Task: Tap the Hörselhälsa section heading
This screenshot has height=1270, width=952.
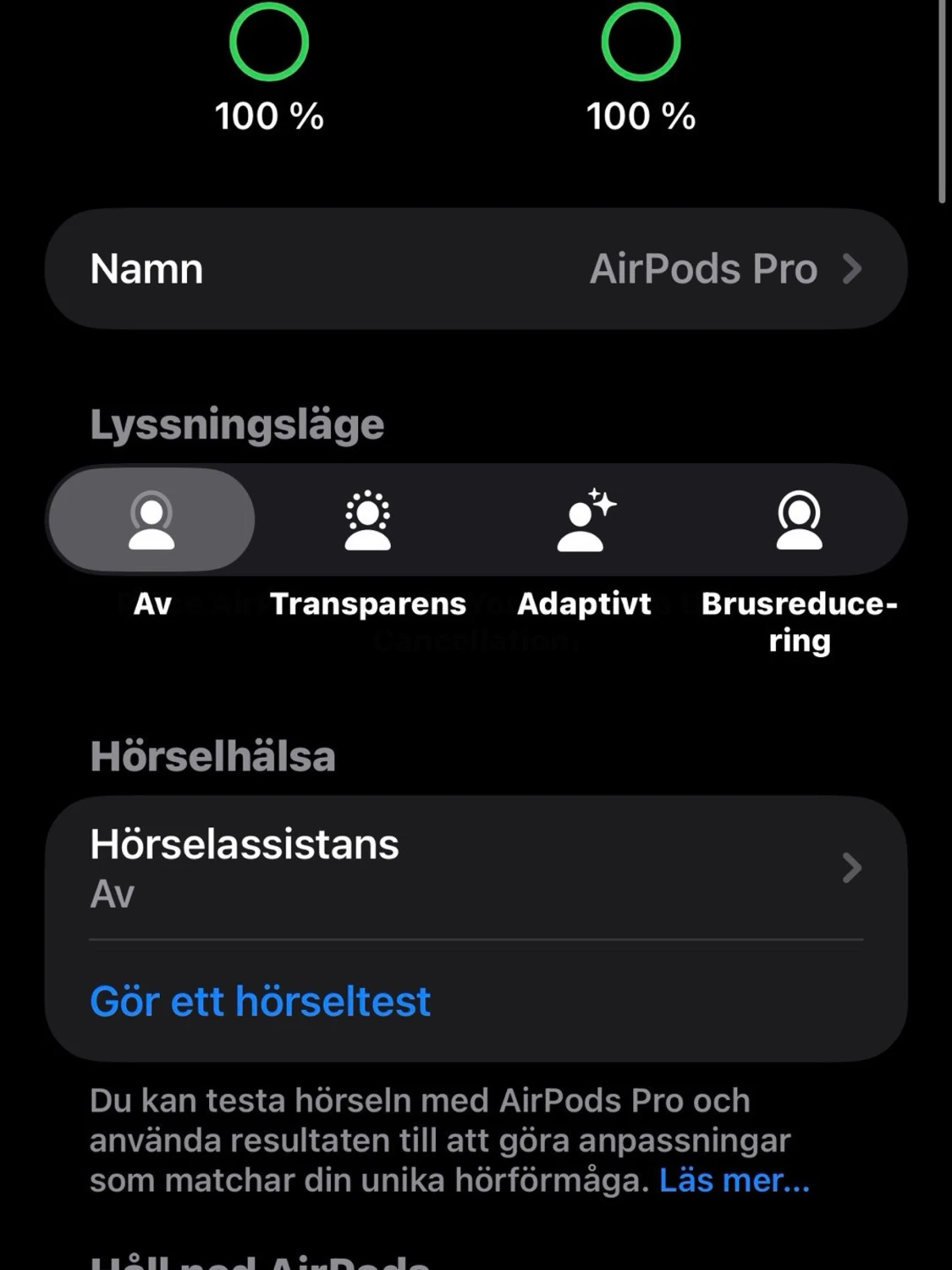Action: click(x=212, y=755)
